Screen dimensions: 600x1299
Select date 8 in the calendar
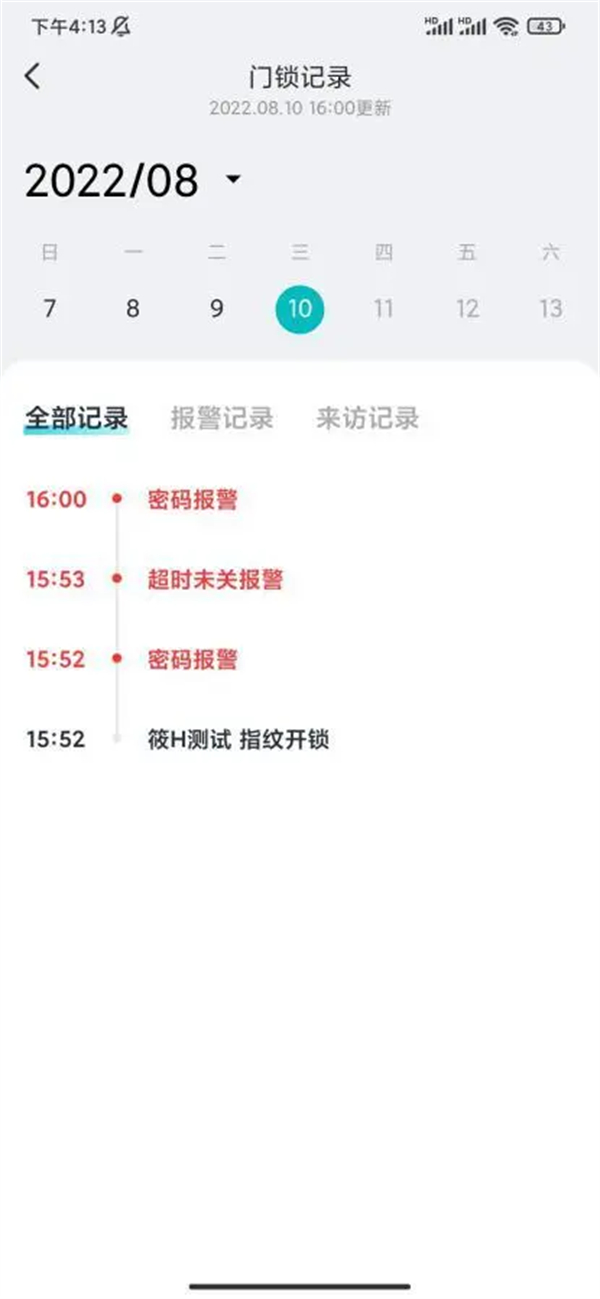pos(133,308)
